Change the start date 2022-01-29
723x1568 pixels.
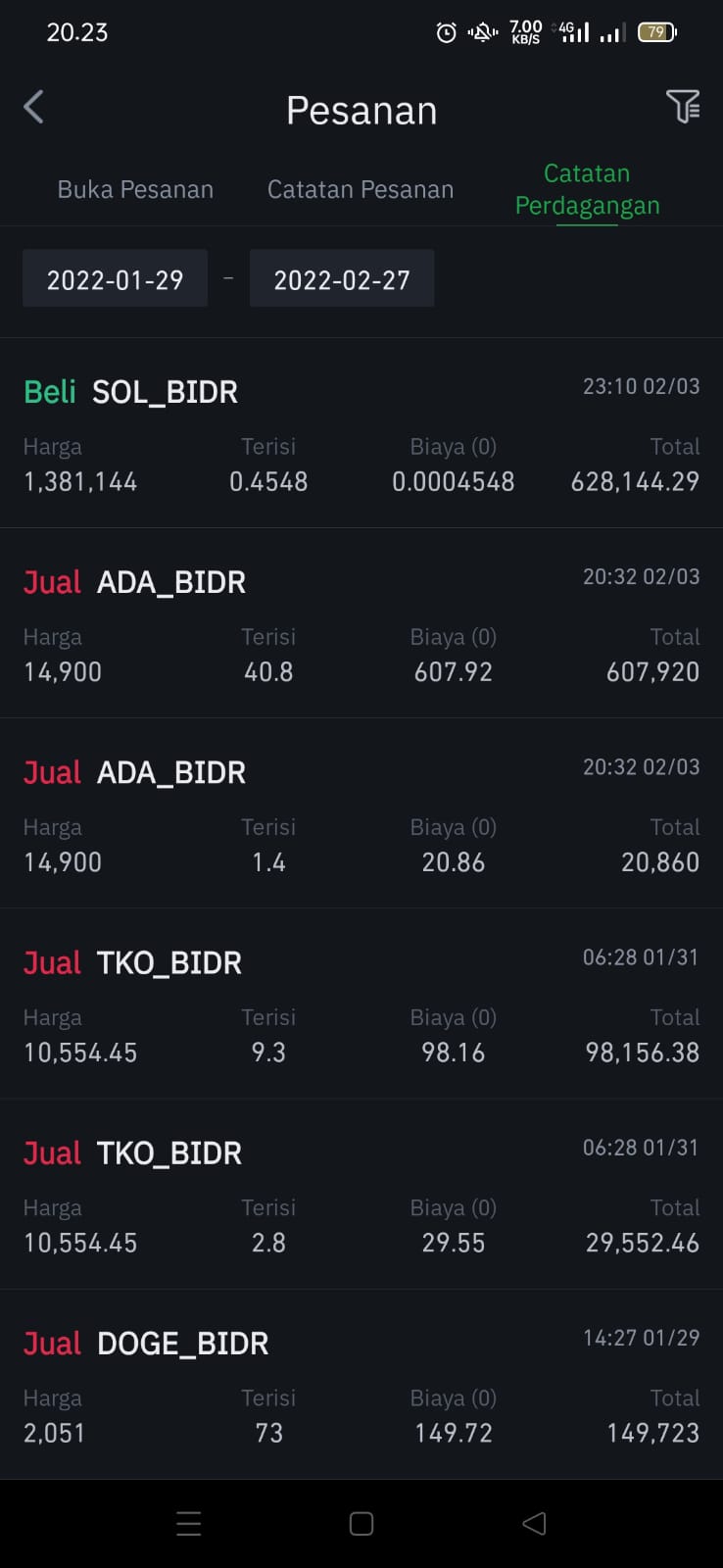[116, 279]
